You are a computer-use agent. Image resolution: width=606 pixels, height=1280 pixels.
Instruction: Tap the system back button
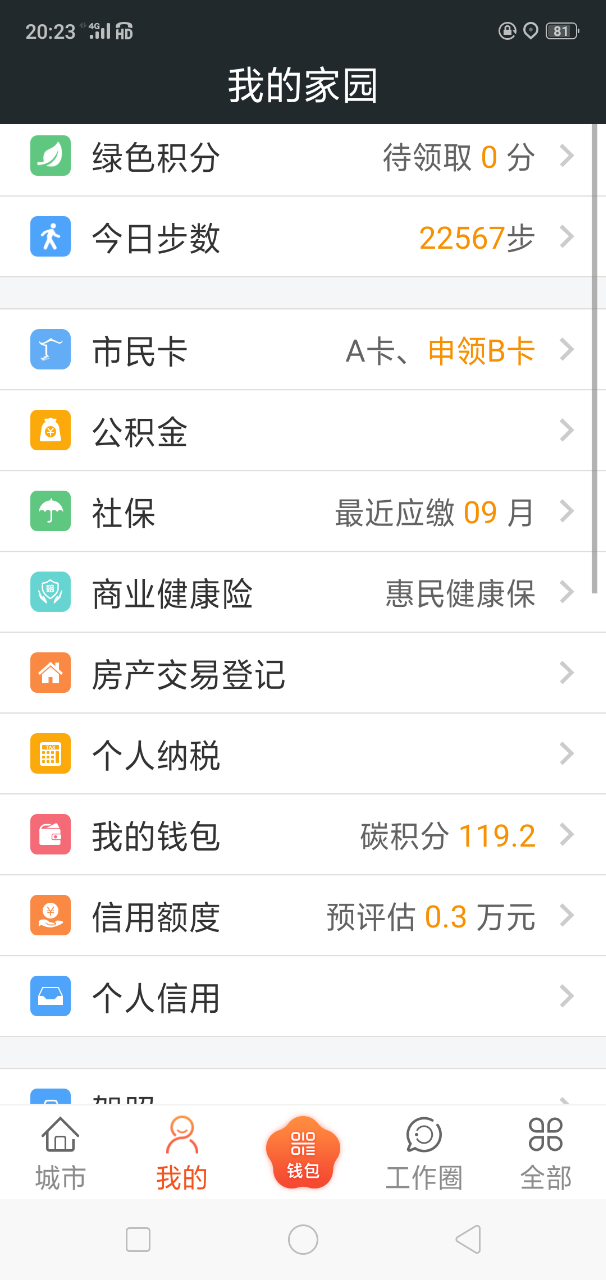467,1240
